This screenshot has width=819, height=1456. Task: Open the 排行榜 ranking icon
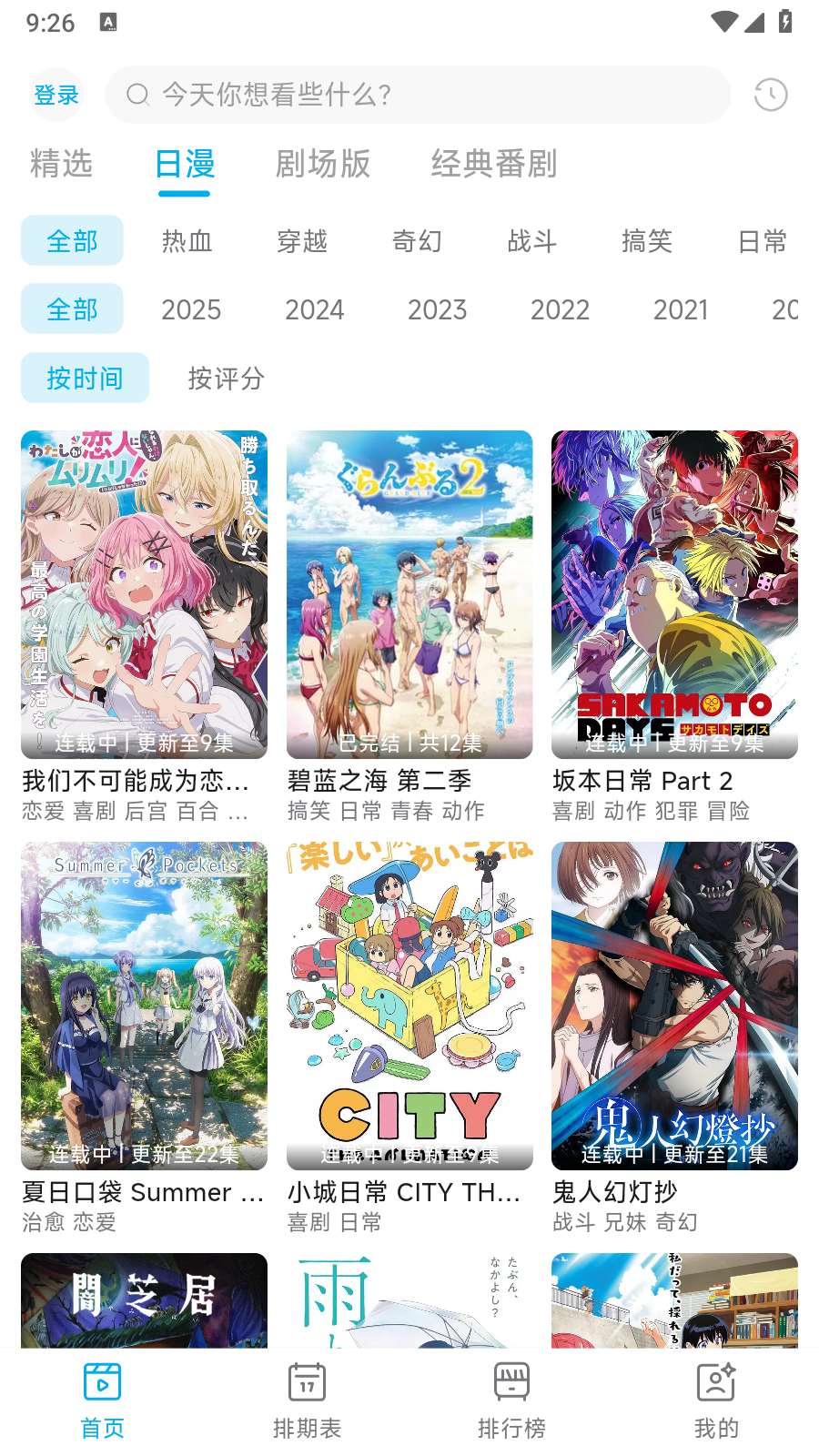pos(511,1381)
